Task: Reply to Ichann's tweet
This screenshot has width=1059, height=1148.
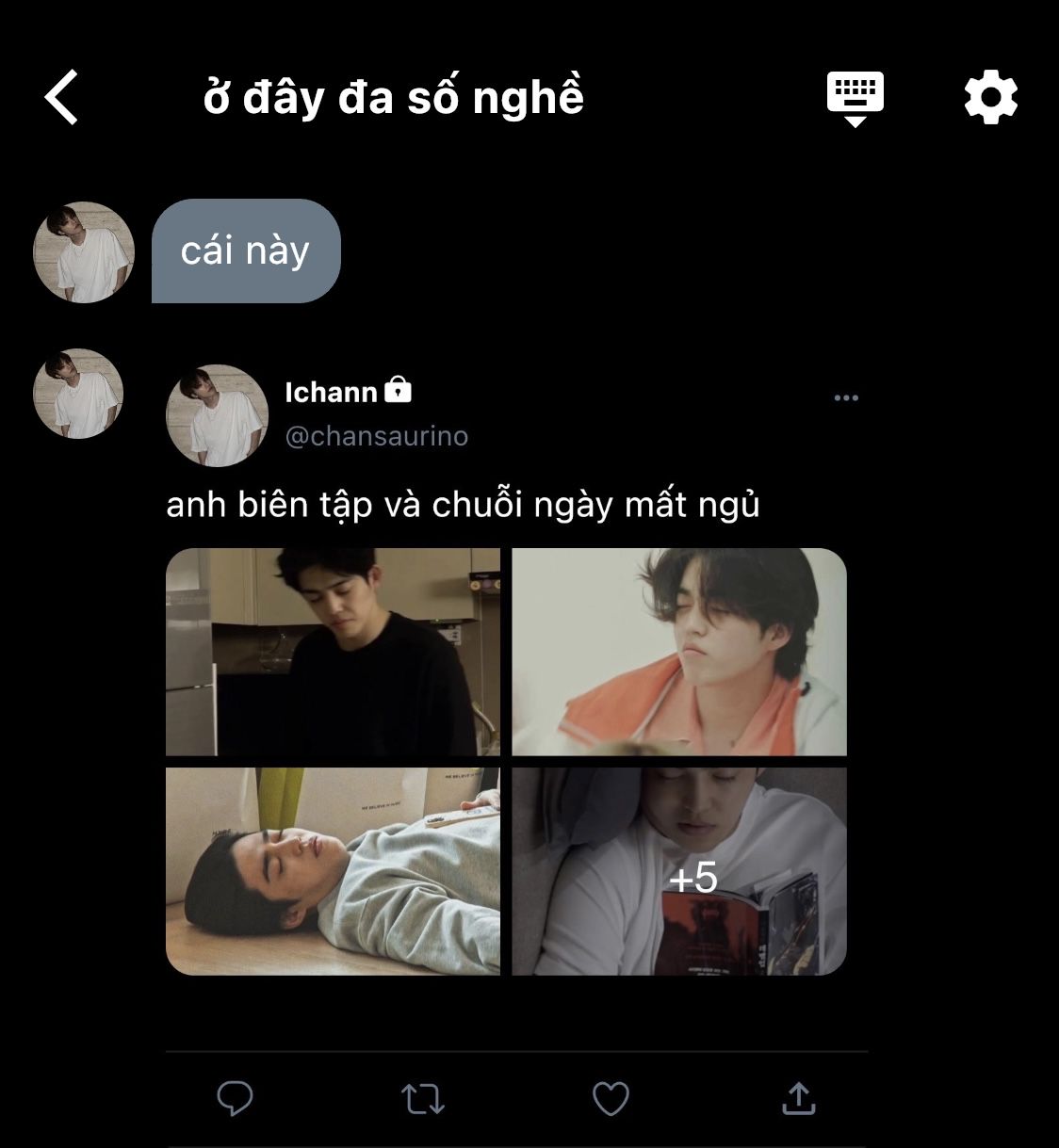Action: (235, 1098)
